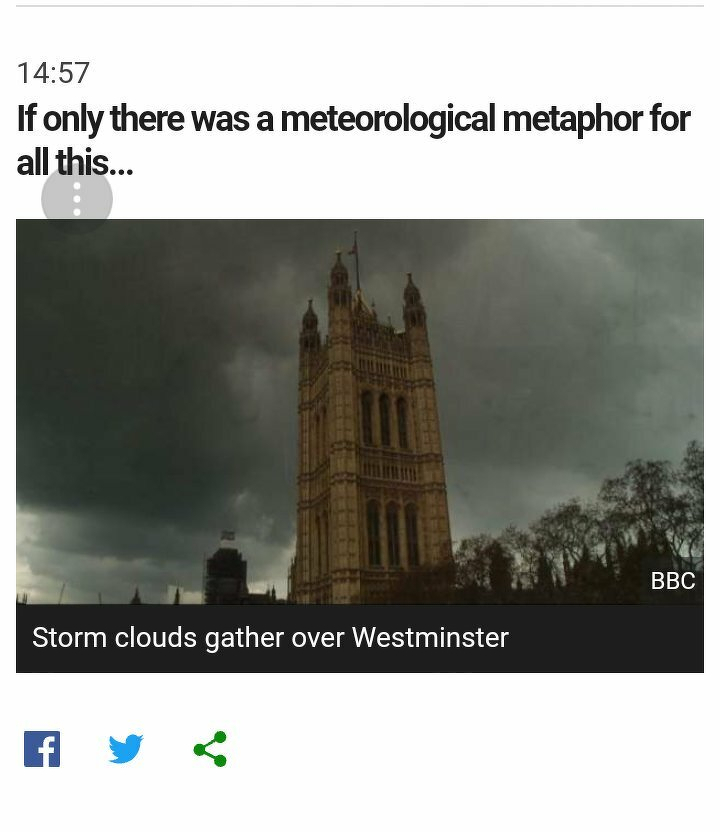Open the Westminster storm clouds image
Image resolution: width=720 pixels, height=832 pixels.
360,412
